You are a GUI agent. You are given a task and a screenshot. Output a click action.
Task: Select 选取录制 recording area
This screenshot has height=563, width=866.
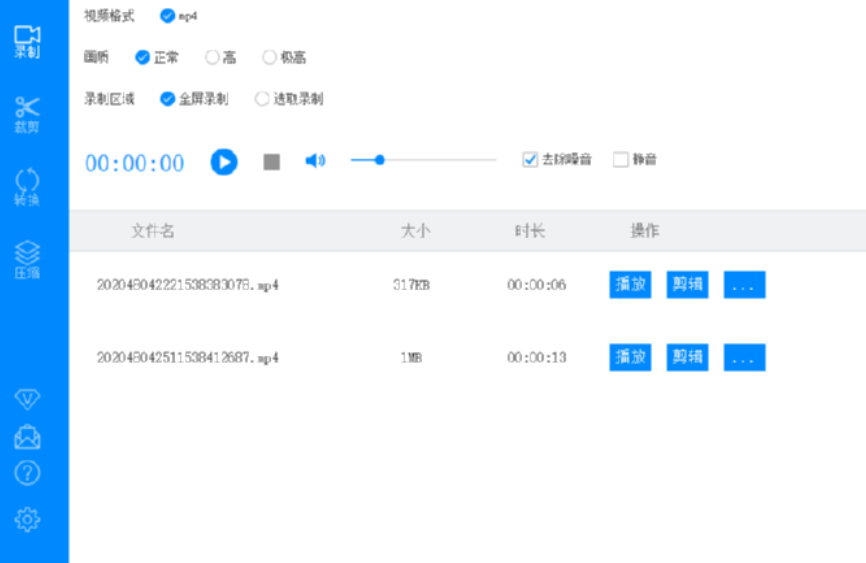262,99
